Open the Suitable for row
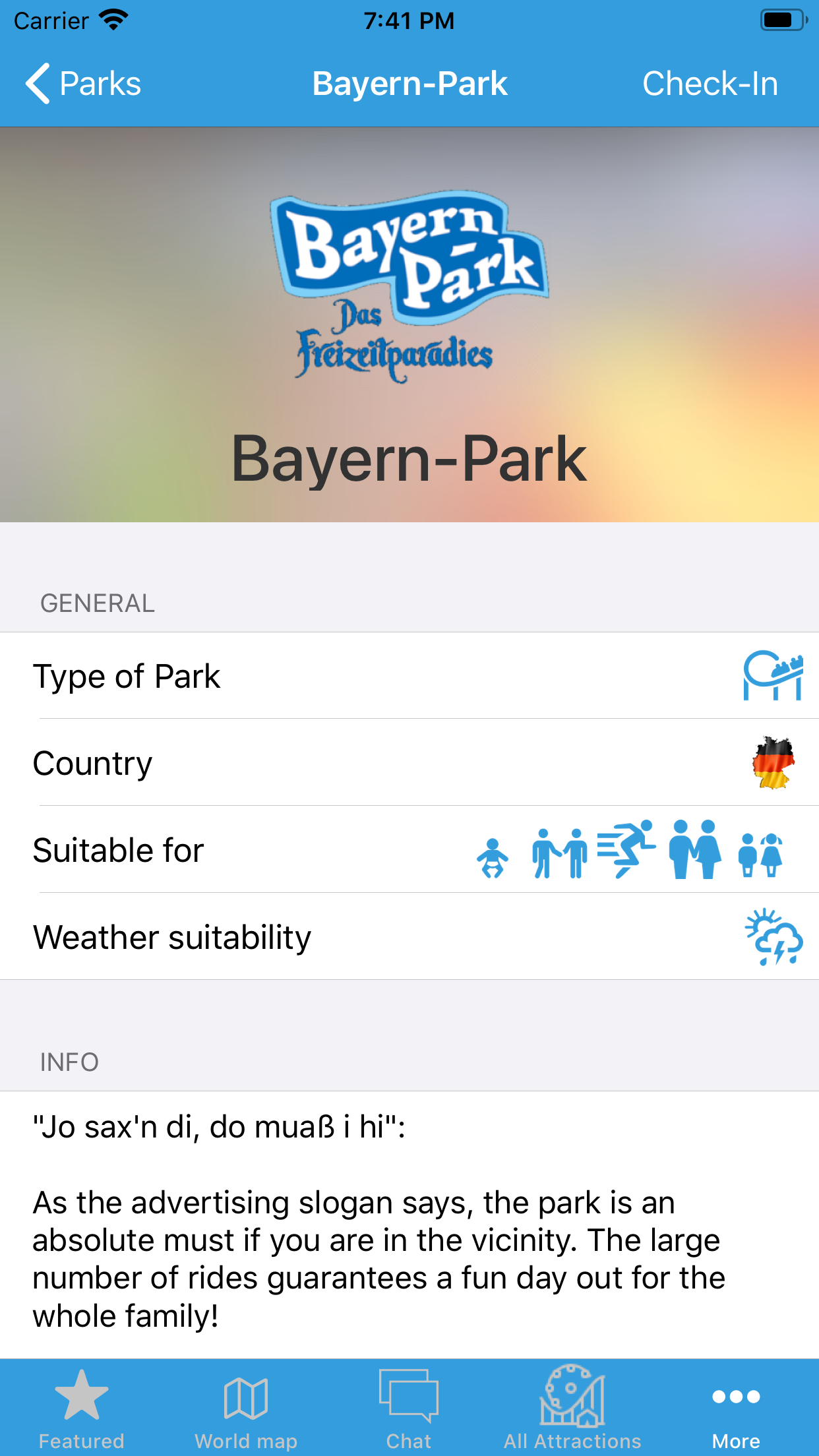Image resolution: width=819 pixels, height=1456 pixels. point(409,850)
